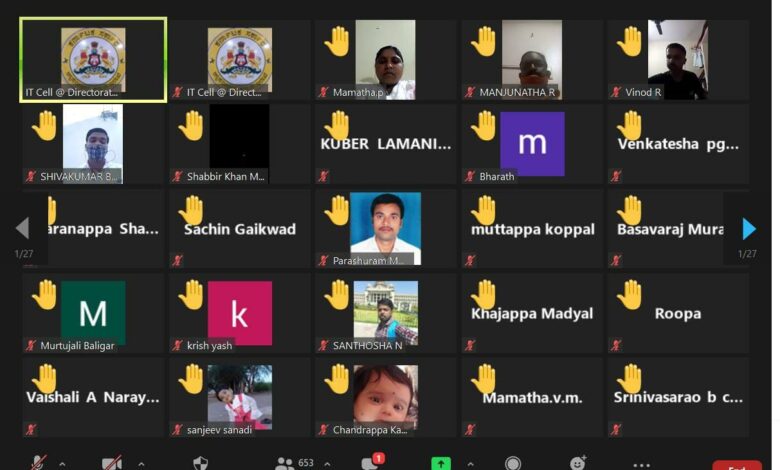The height and width of the screenshot is (470, 780).
Task: Start video from the camera icon
Action: coord(111,463)
